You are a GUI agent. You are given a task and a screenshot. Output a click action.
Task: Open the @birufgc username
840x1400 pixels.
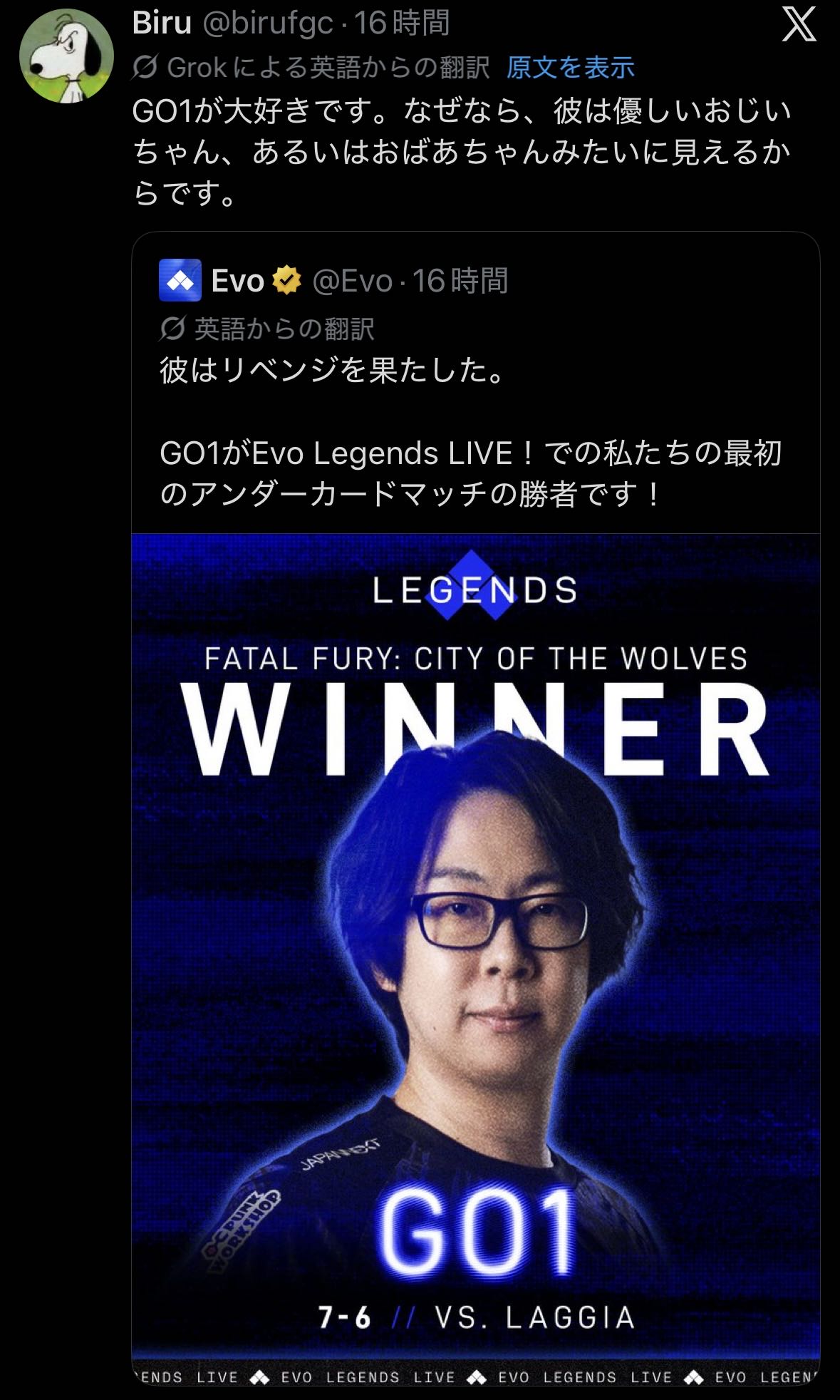coord(268,24)
